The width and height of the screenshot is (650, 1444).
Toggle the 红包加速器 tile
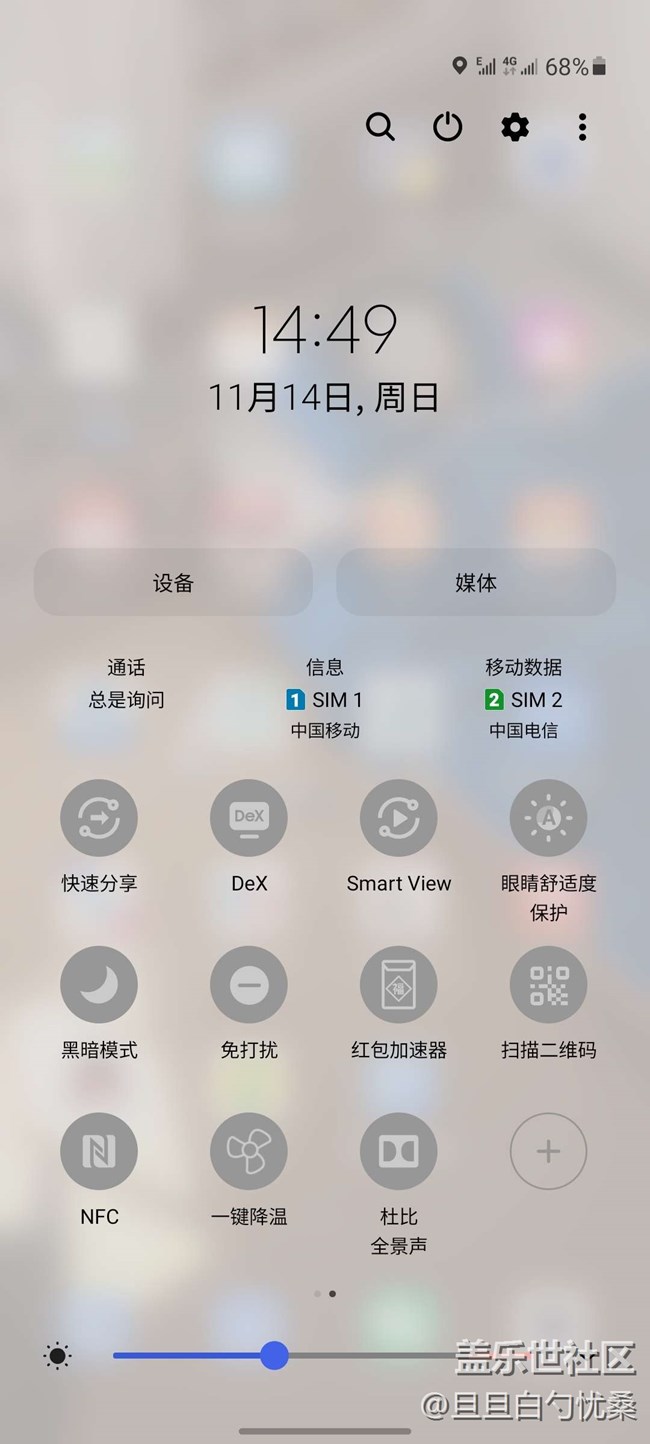pos(399,986)
